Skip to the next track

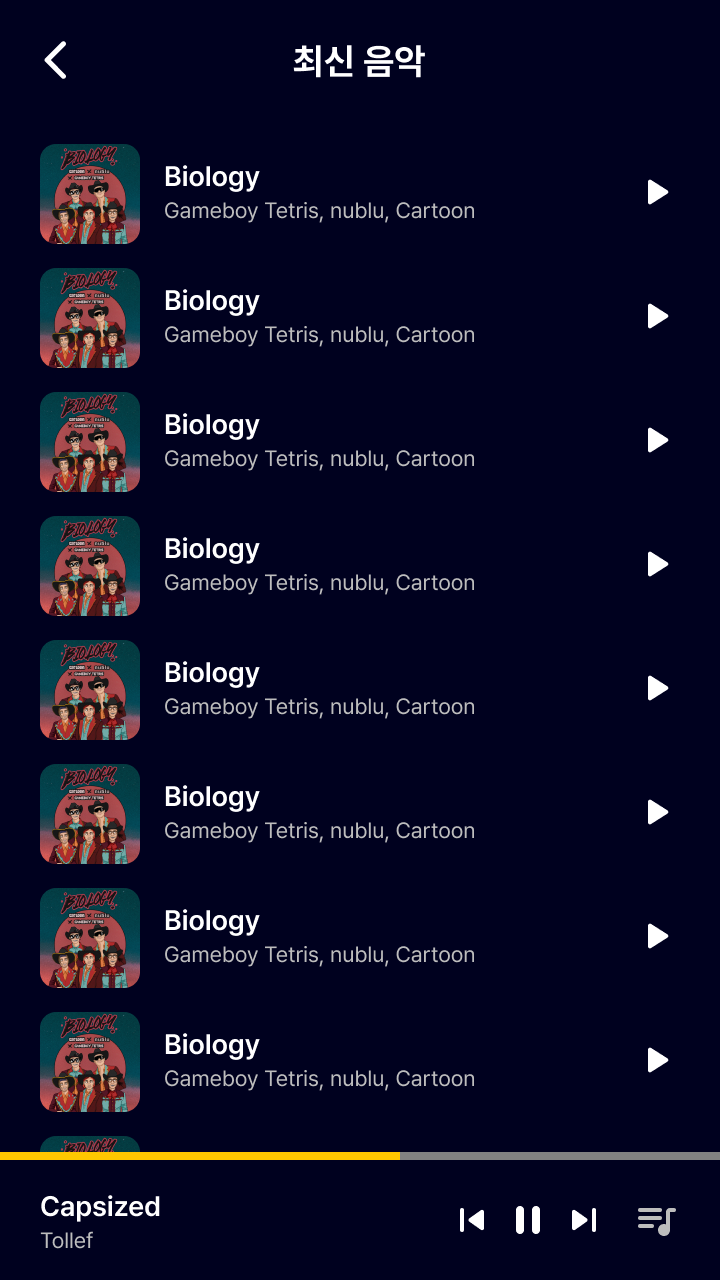point(583,1220)
